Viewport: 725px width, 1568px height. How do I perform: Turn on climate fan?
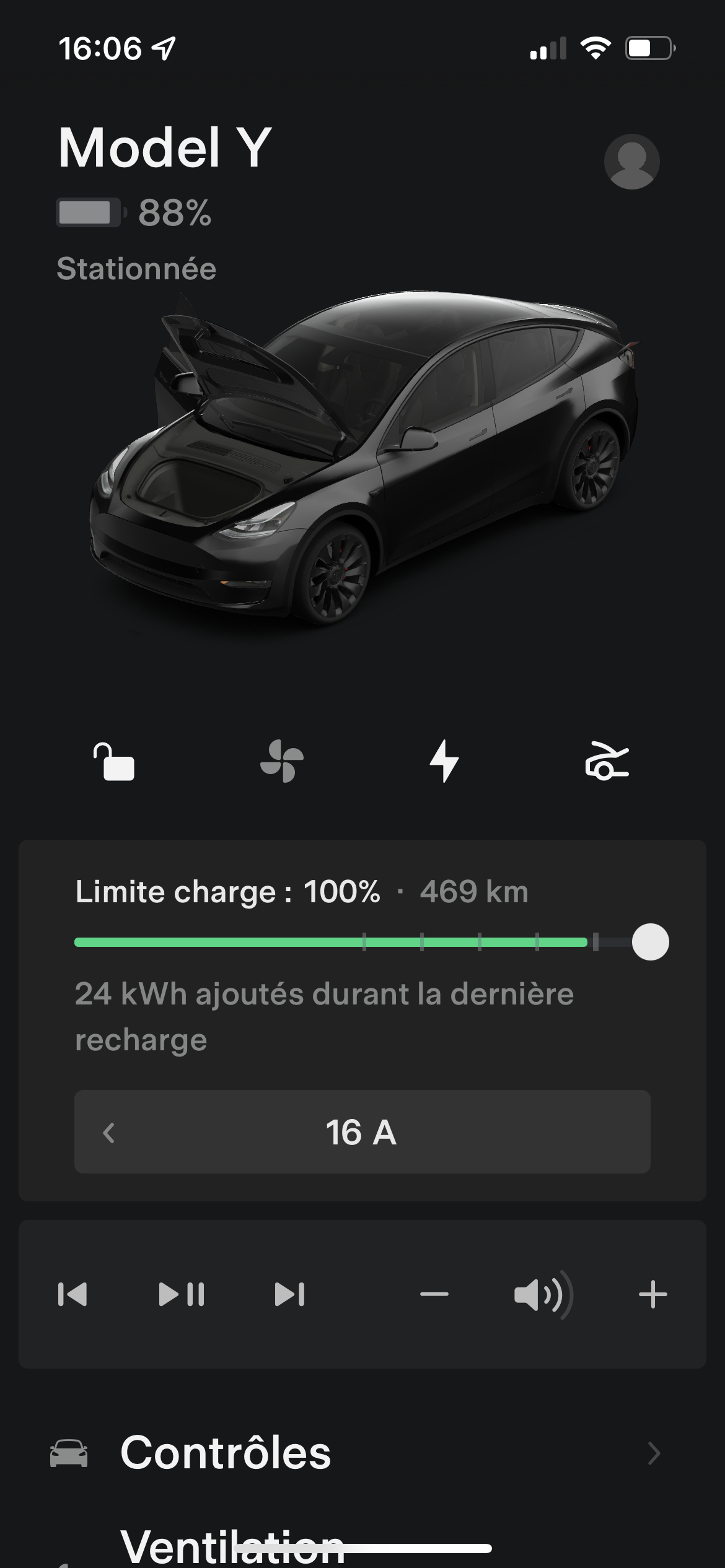282,762
